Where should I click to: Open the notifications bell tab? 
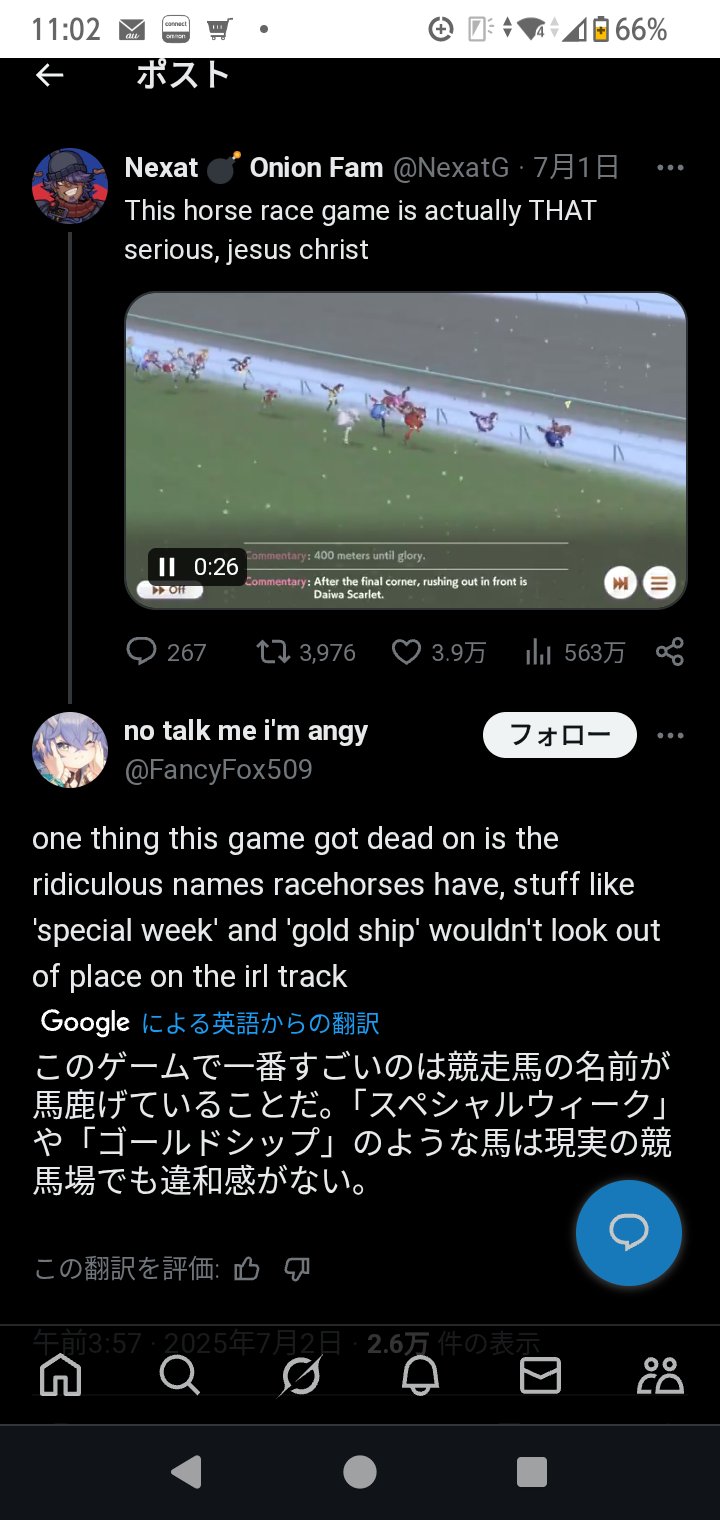tap(420, 1377)
